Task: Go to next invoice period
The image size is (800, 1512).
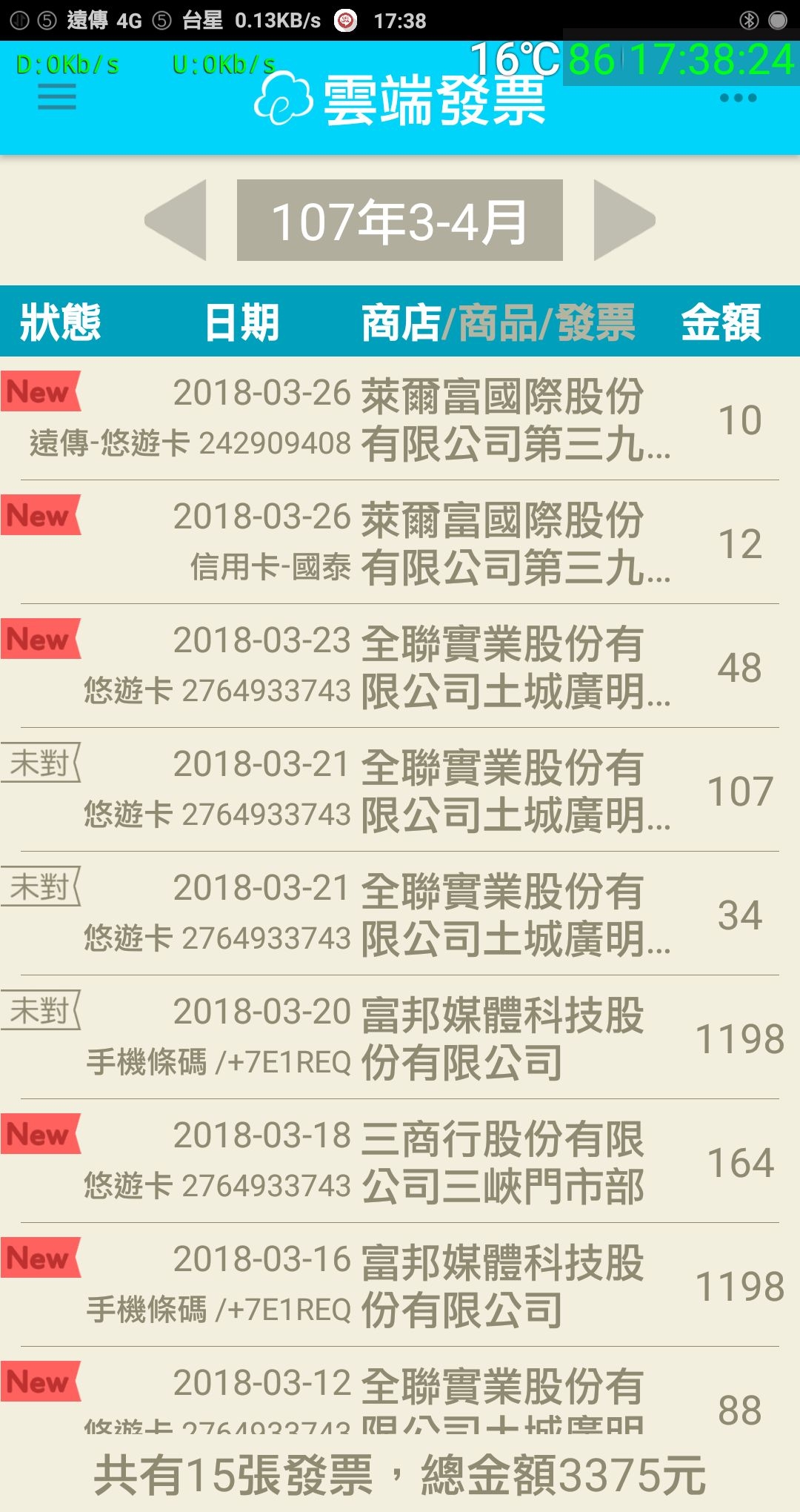Action: (624, 220)
